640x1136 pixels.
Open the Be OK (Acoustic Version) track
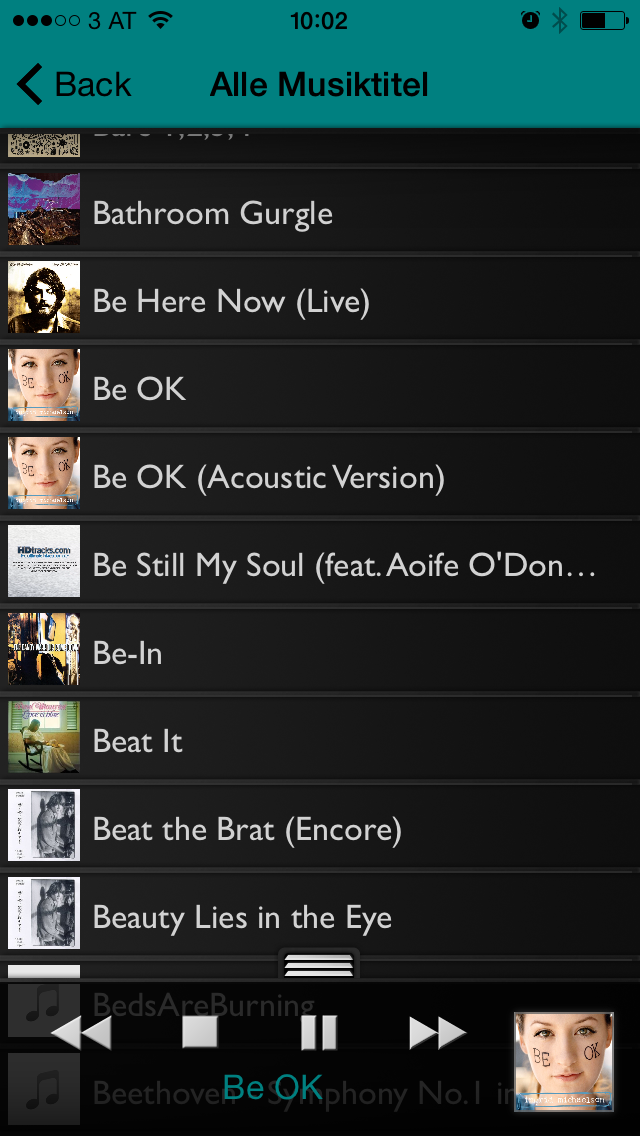tap(320, 475)
